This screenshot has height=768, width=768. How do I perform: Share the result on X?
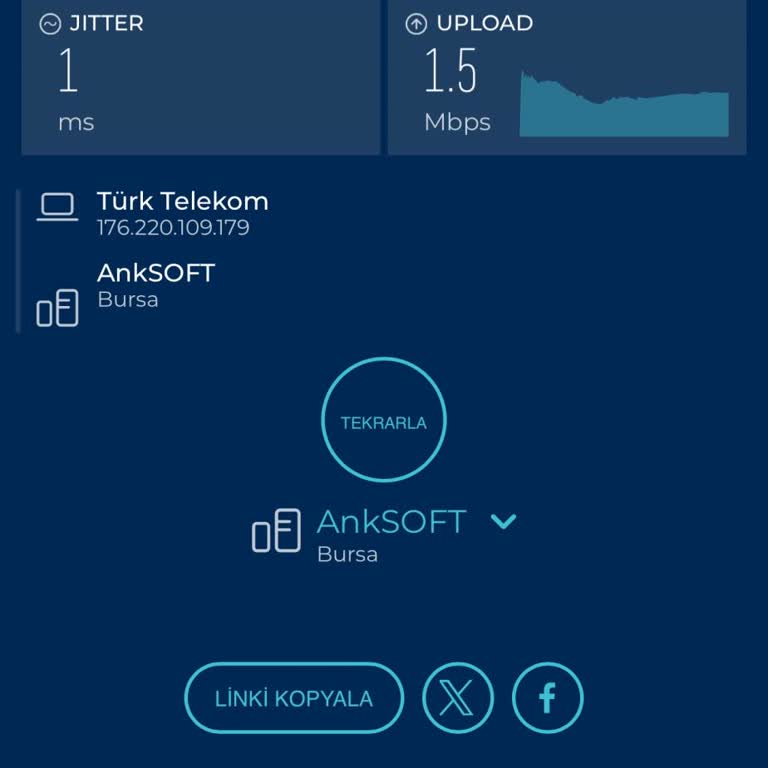[x=458, y=698]
